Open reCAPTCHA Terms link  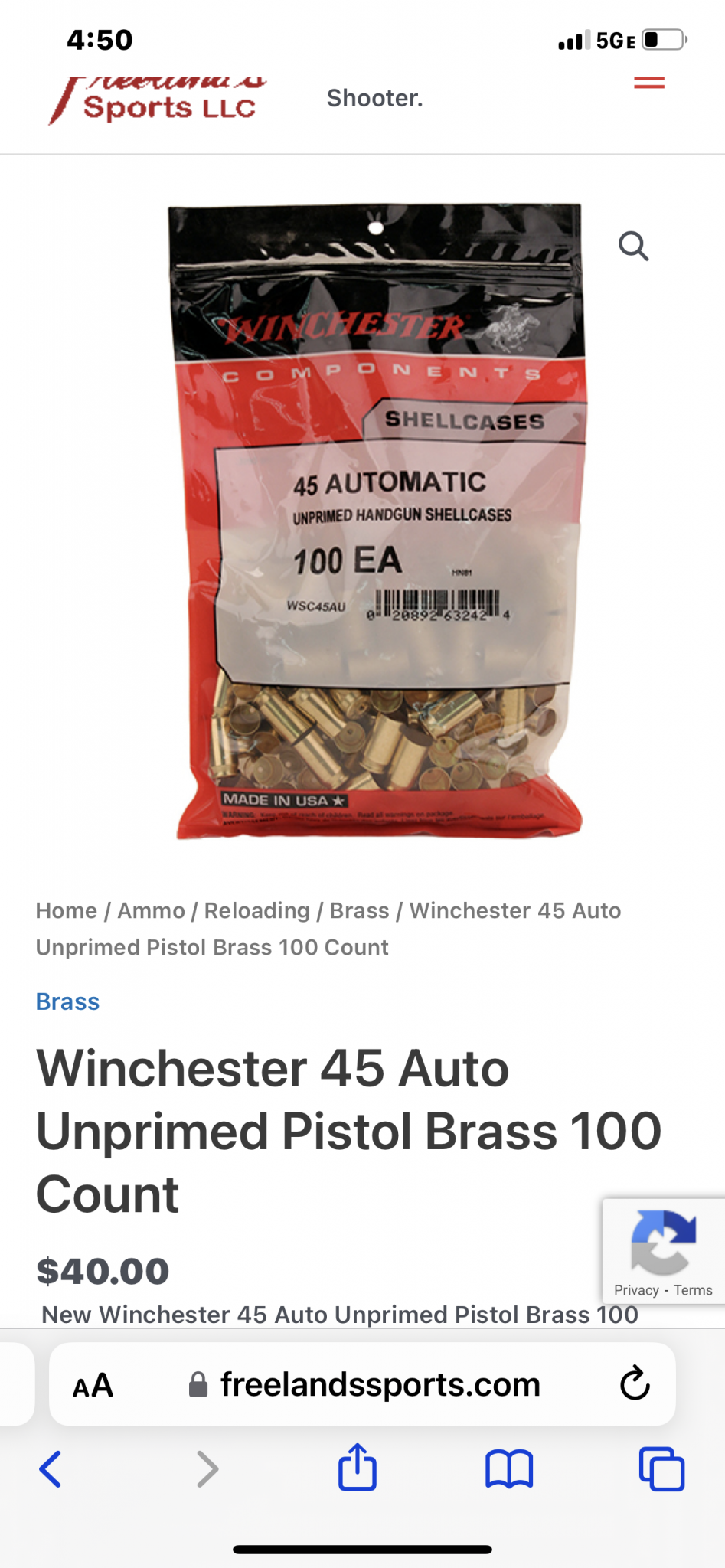[693, 1290]
